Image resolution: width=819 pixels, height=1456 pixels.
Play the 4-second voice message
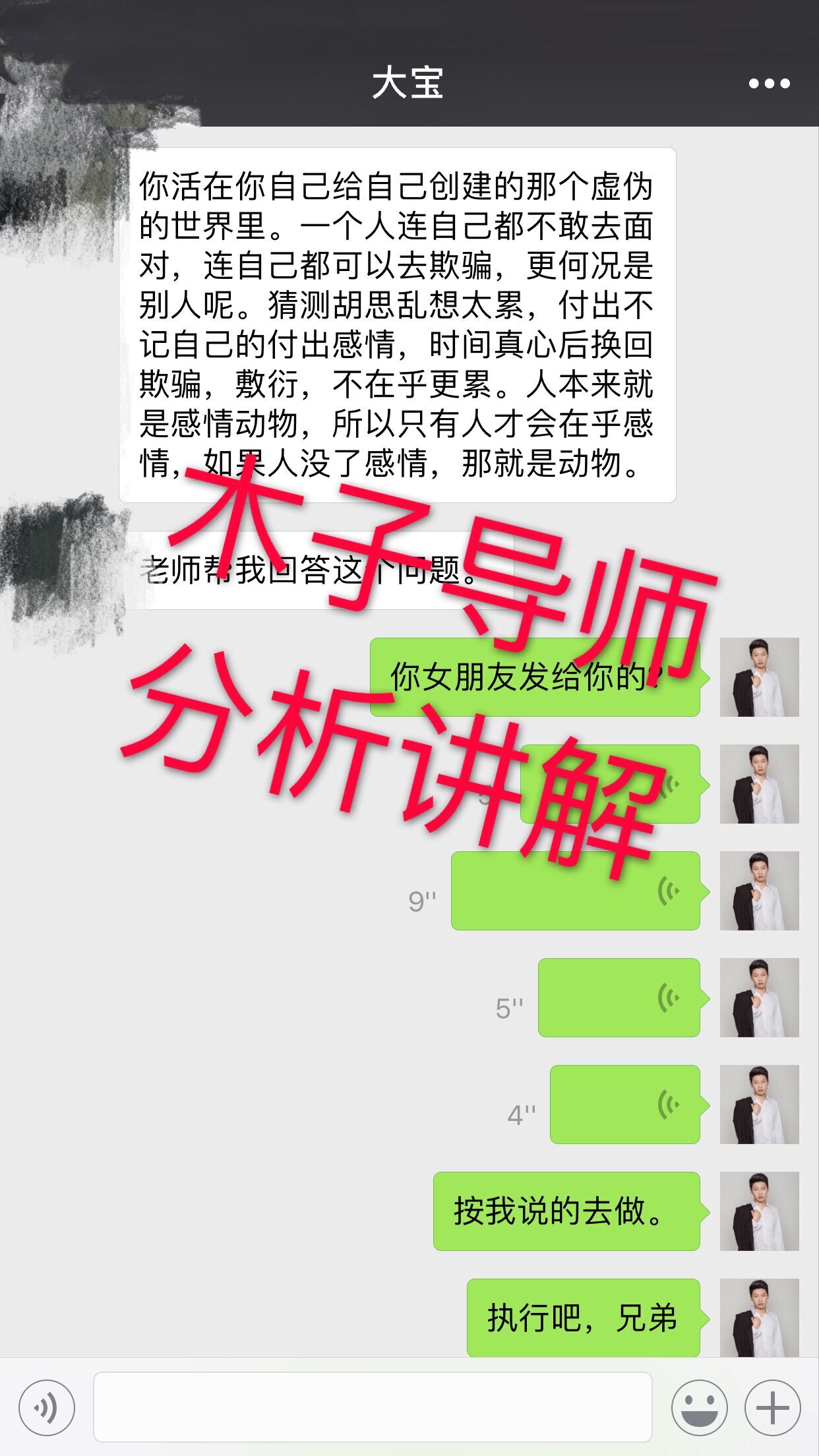pyautogui.click(x=624, y=1105)
